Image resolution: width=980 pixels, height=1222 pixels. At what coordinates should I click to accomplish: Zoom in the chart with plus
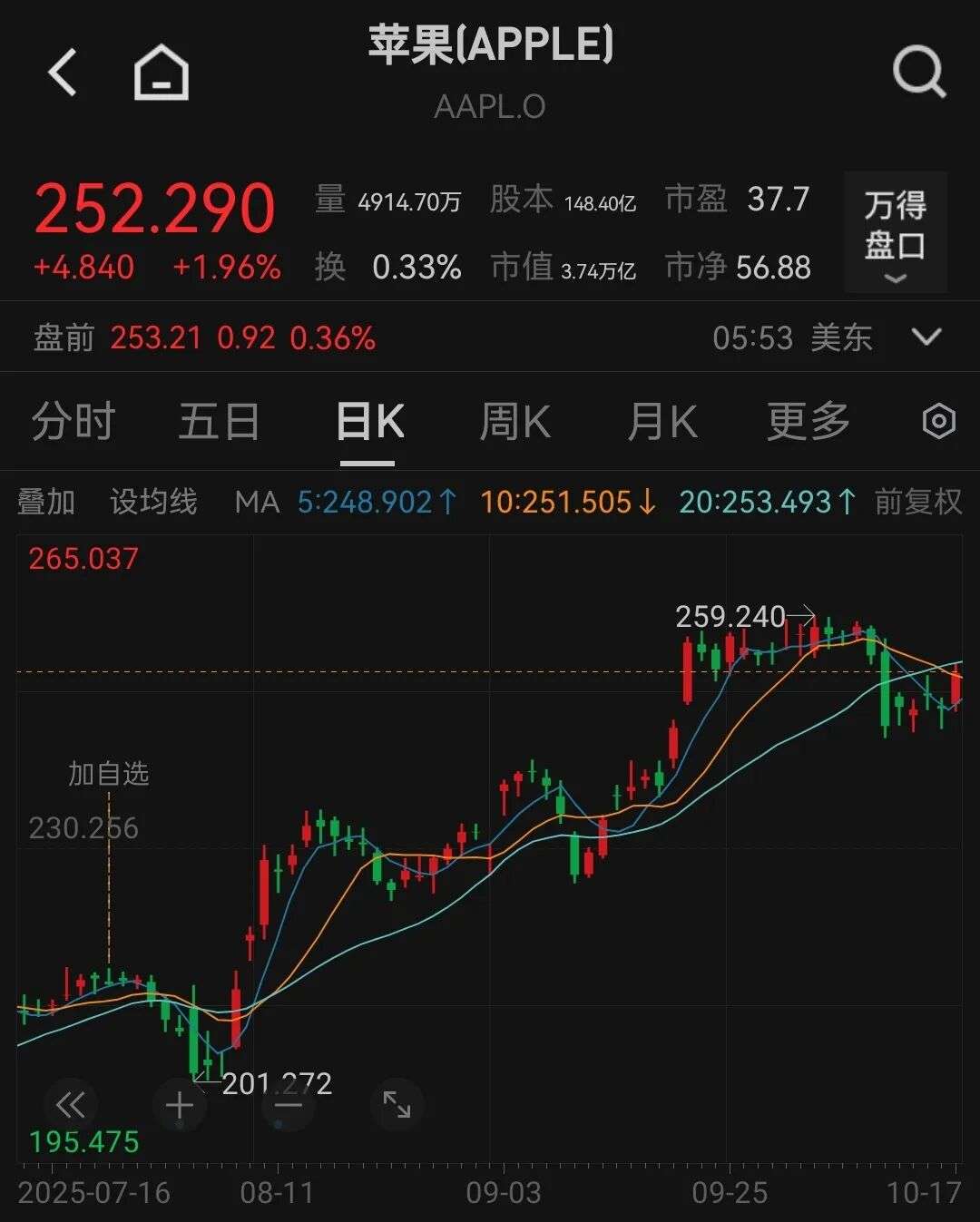179,1105
